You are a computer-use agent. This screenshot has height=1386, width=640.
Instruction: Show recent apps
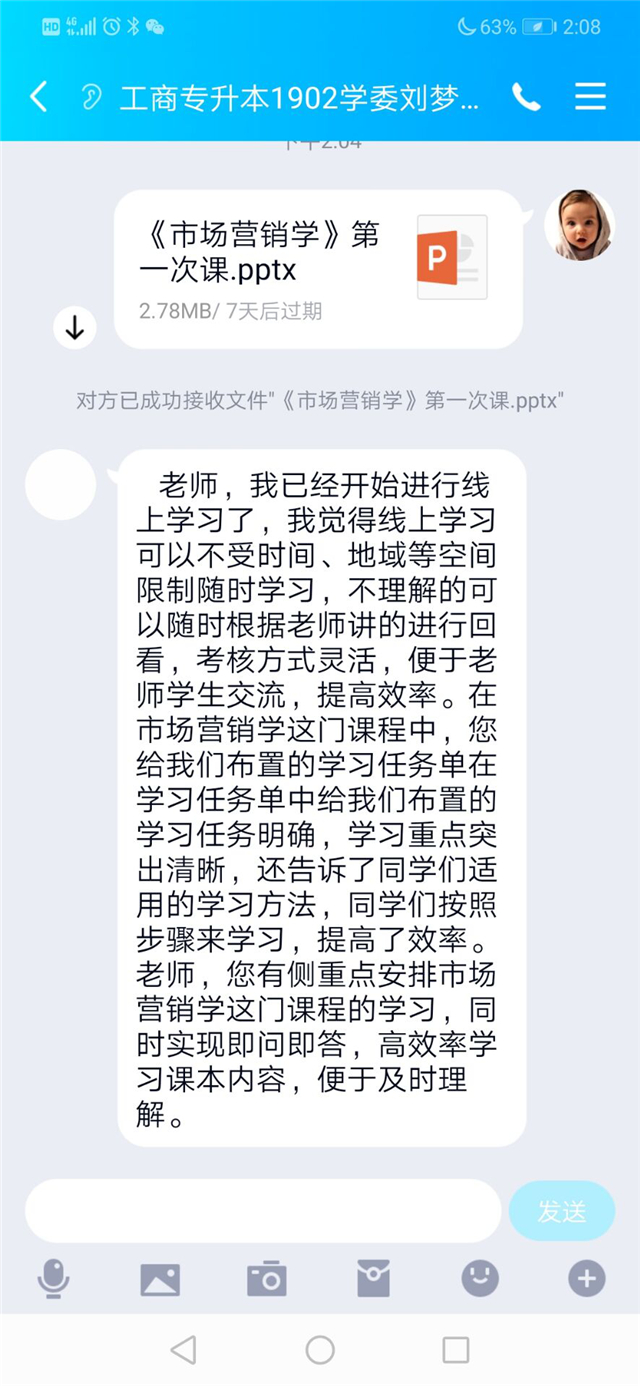click(x=456, y=1350)
